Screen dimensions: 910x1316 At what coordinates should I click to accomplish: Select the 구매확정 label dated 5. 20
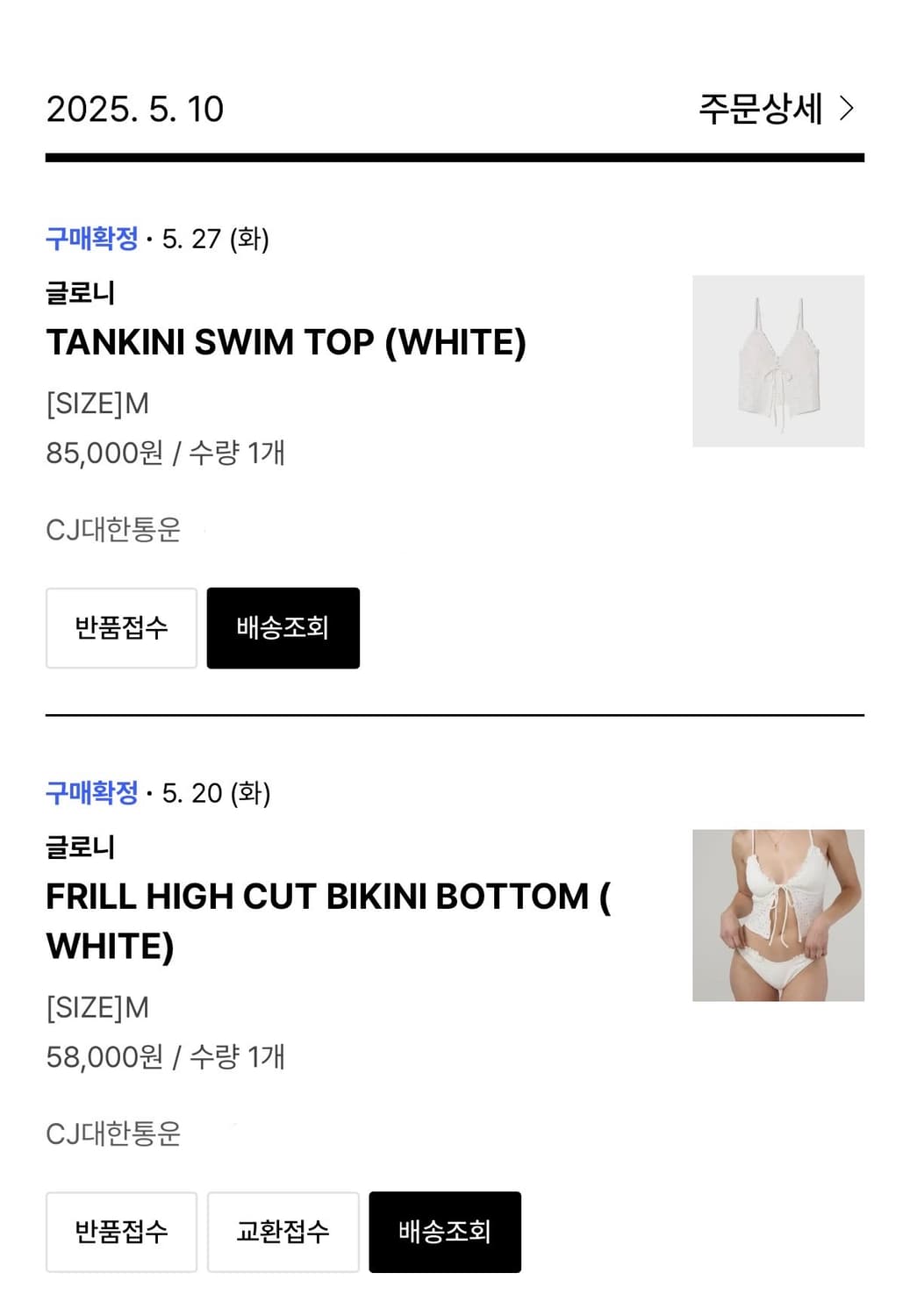click(x=90, y=792)
